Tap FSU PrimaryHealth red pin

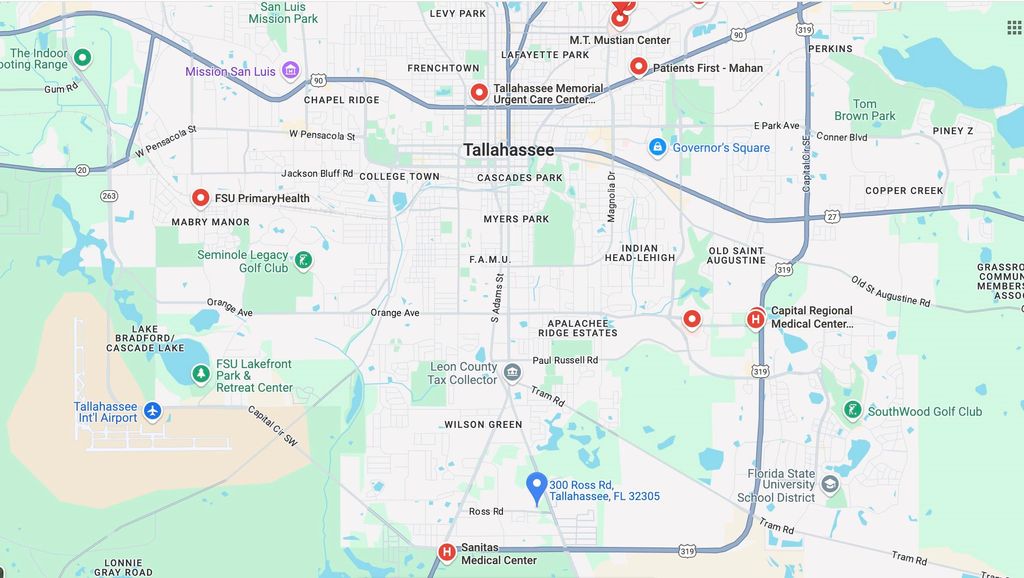click(200, 198)
